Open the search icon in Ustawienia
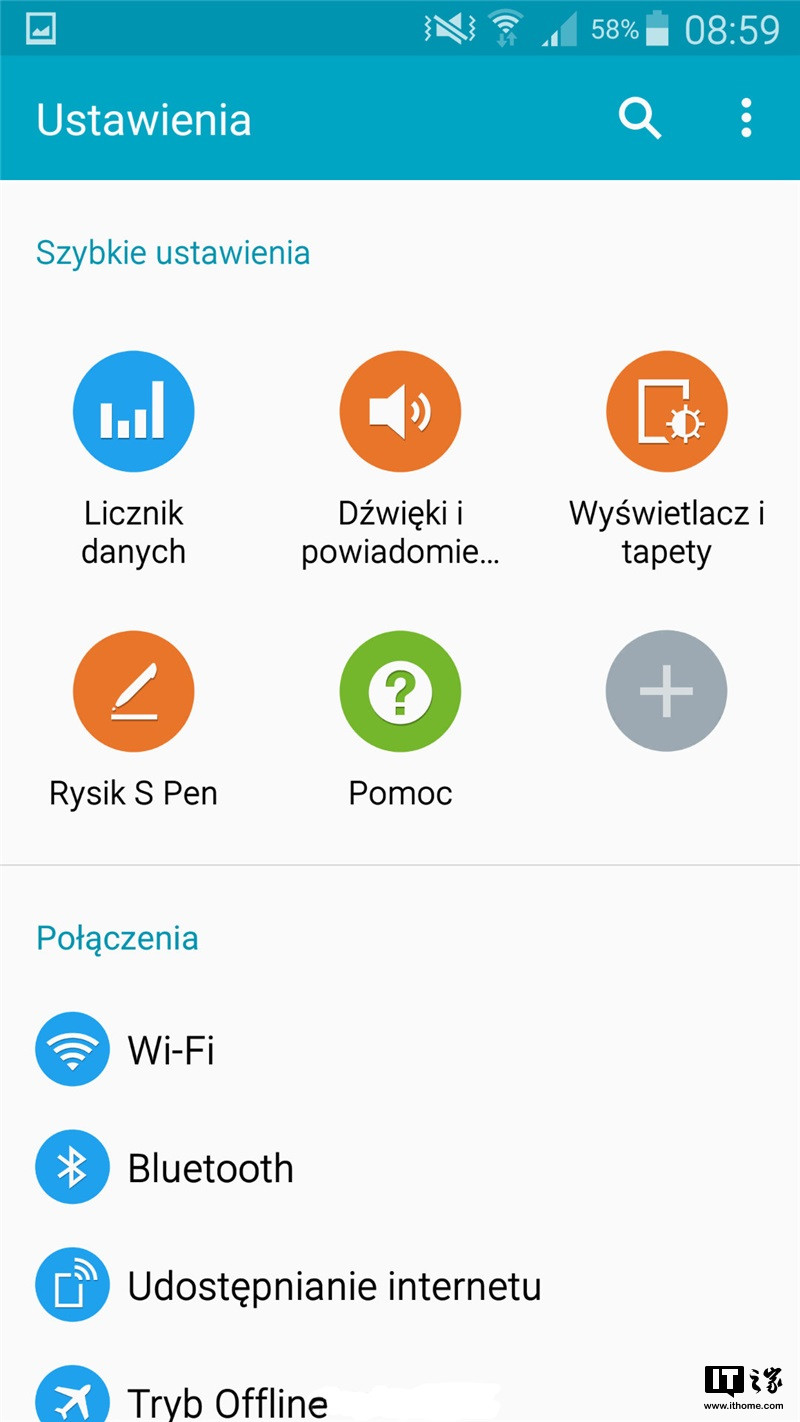Viewport: 800px width, 1422px height. (640, 119)
